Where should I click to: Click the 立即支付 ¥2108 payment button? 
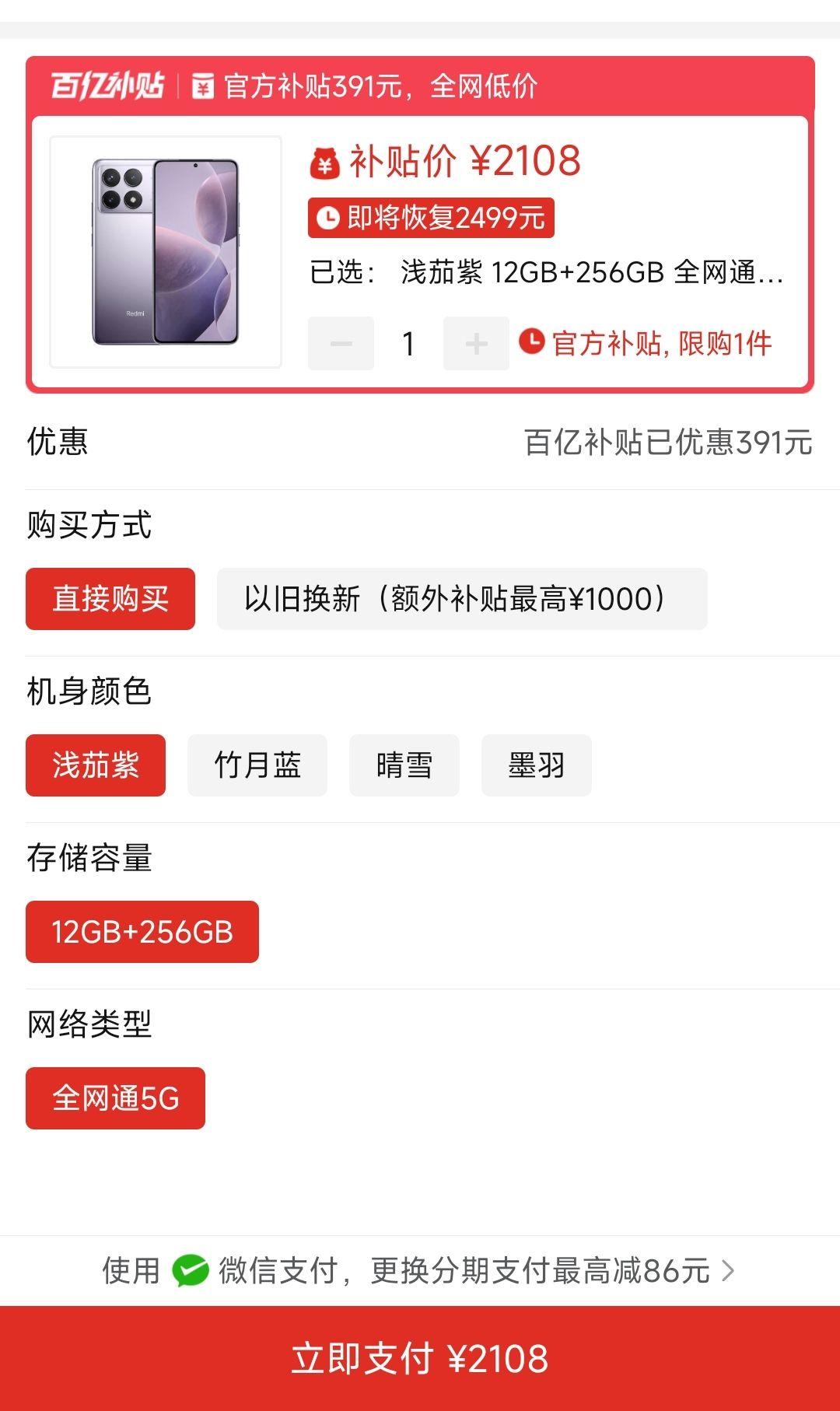pyautogui.click(x=420, y=1357)
